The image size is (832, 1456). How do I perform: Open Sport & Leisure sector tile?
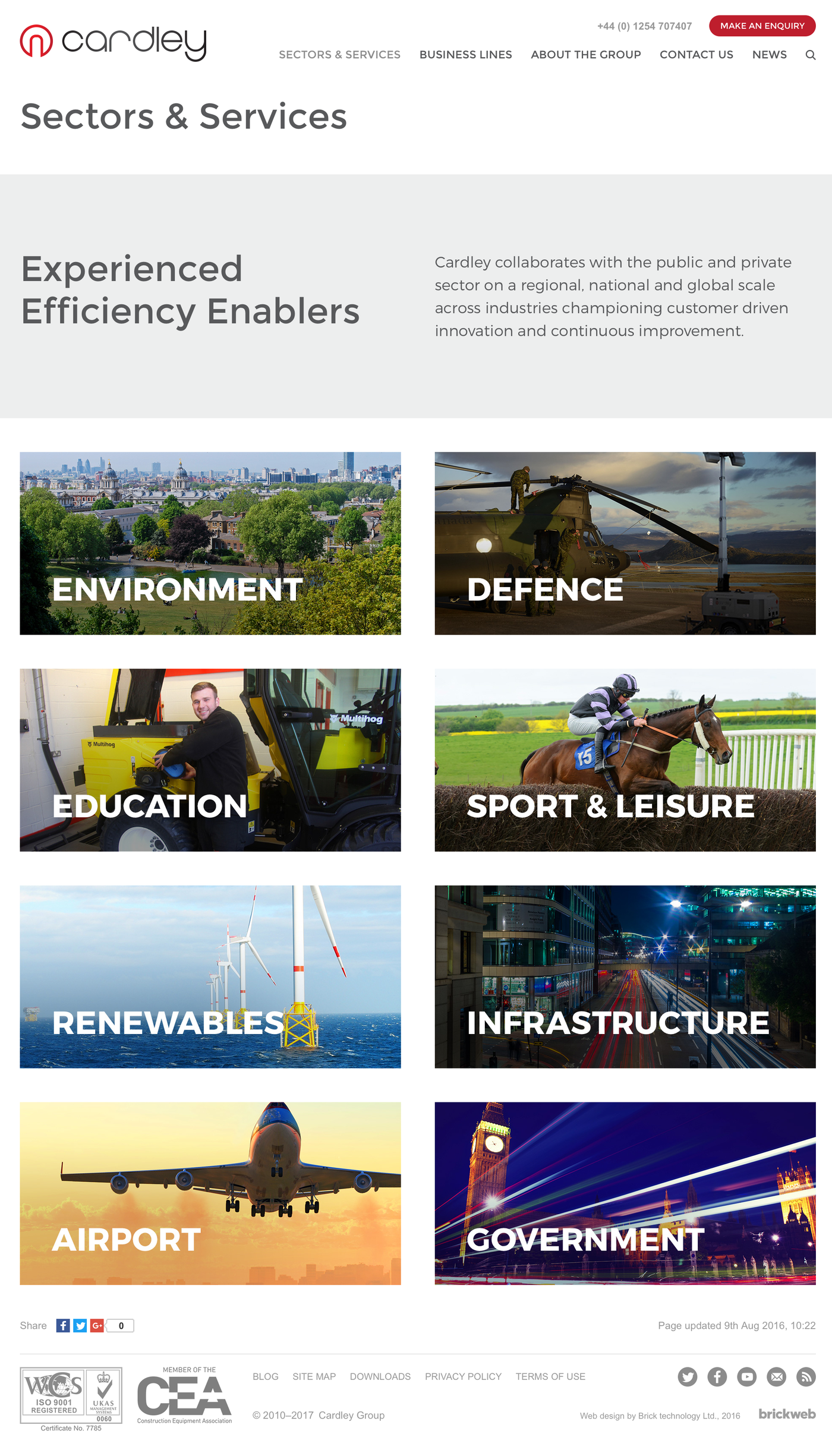(x=625, y=759)
